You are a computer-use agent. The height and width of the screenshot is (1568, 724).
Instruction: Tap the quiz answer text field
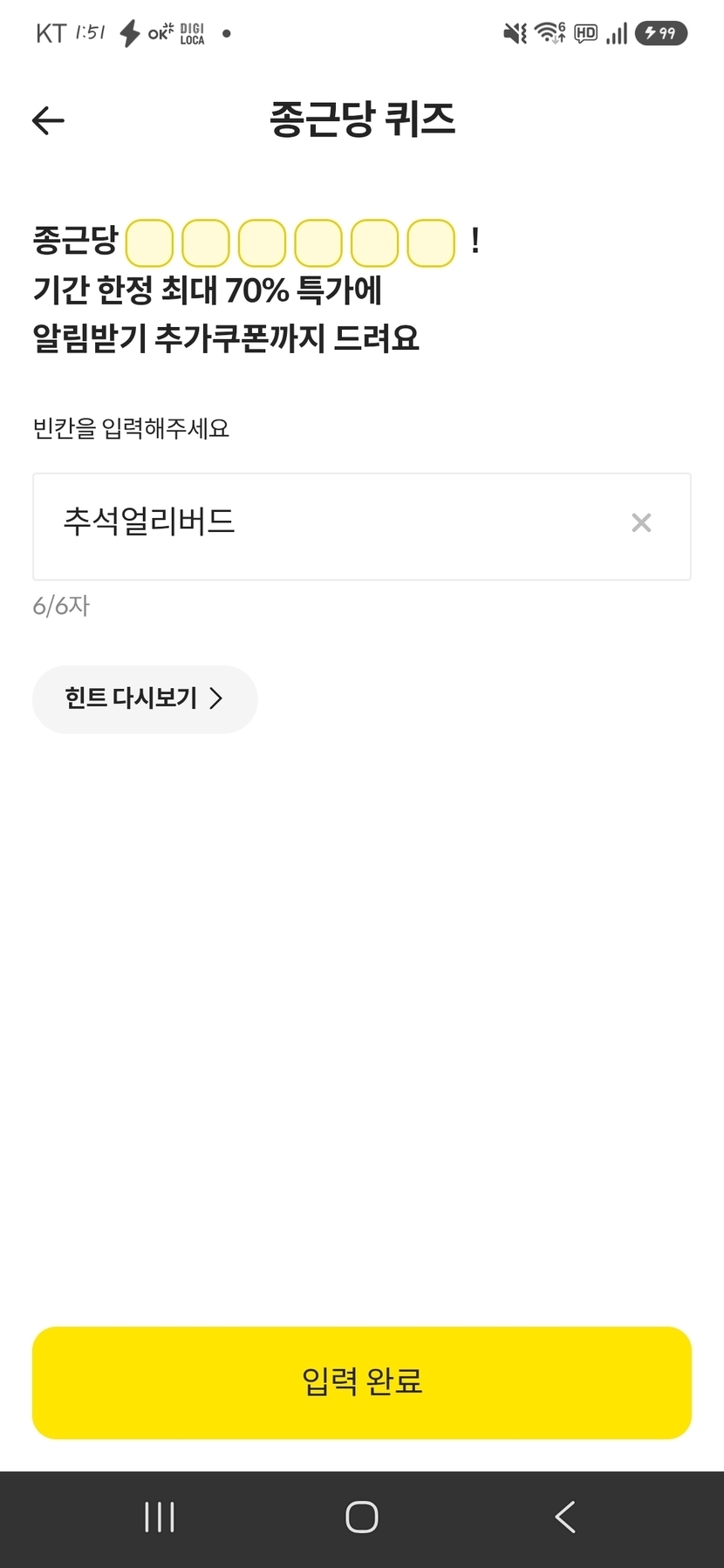pos(362,527)
